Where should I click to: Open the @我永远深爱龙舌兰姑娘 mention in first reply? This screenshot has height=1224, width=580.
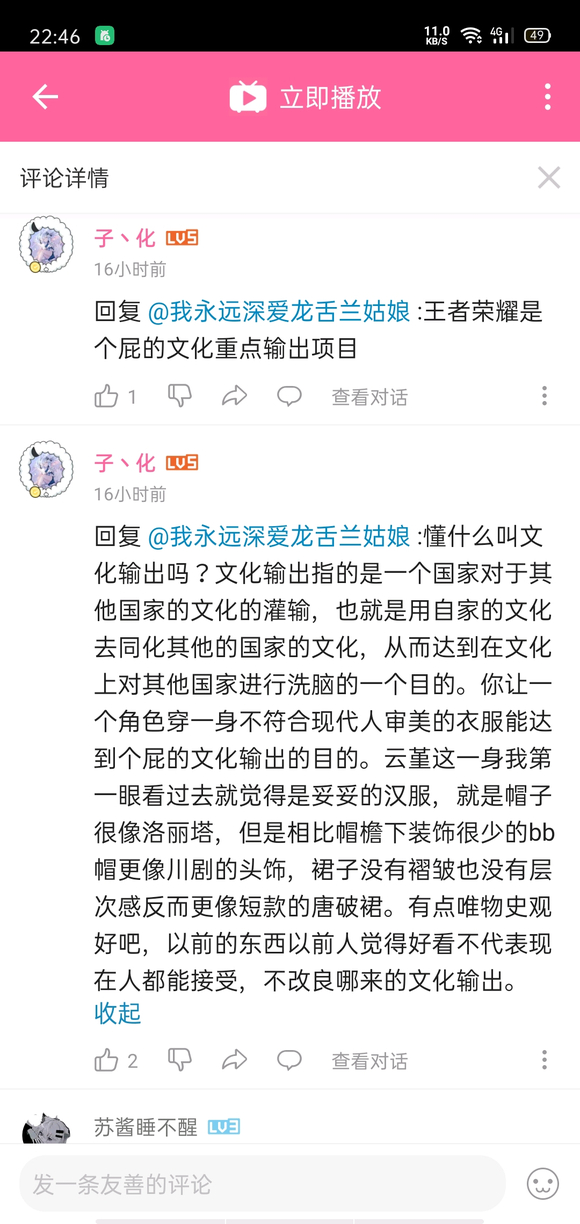279,312
